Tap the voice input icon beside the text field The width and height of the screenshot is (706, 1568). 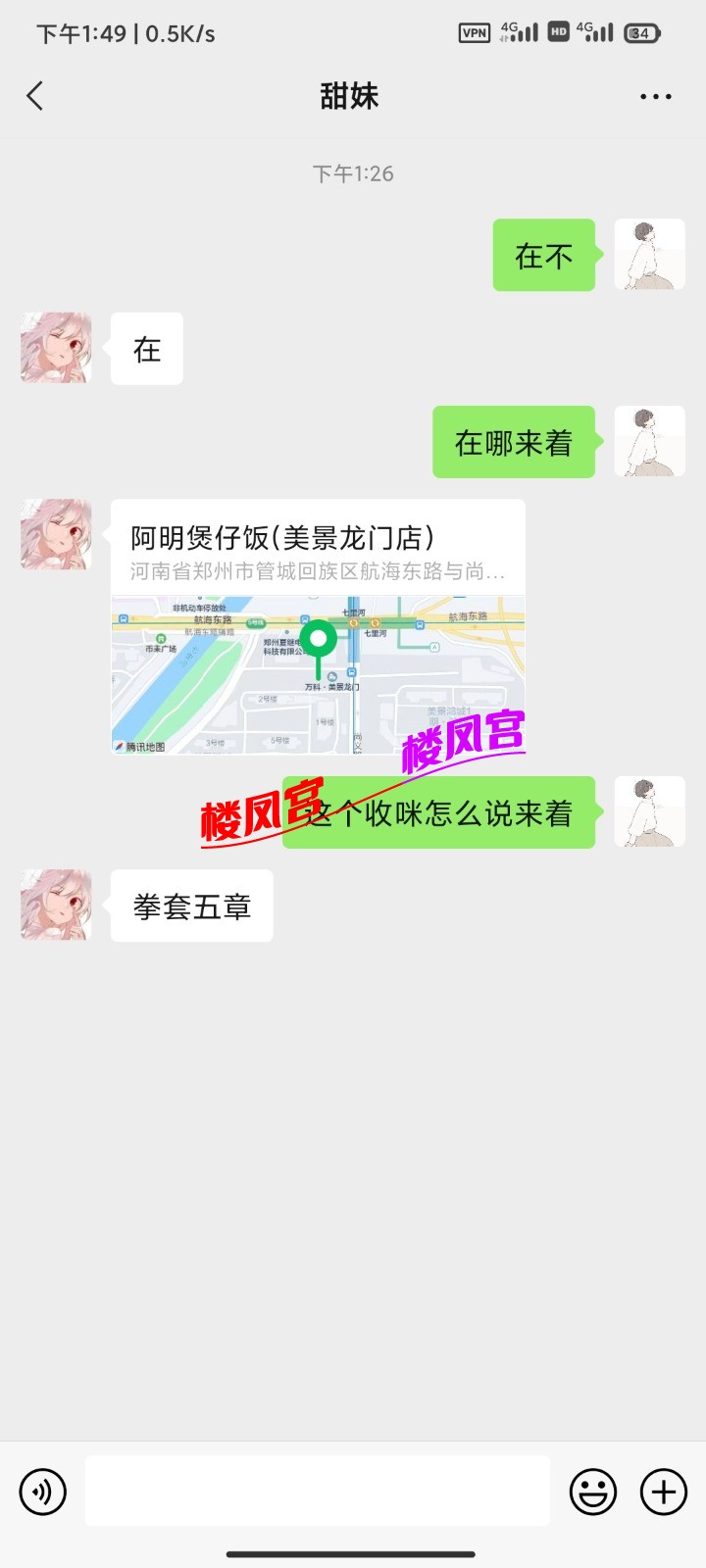coord(43,1492)
